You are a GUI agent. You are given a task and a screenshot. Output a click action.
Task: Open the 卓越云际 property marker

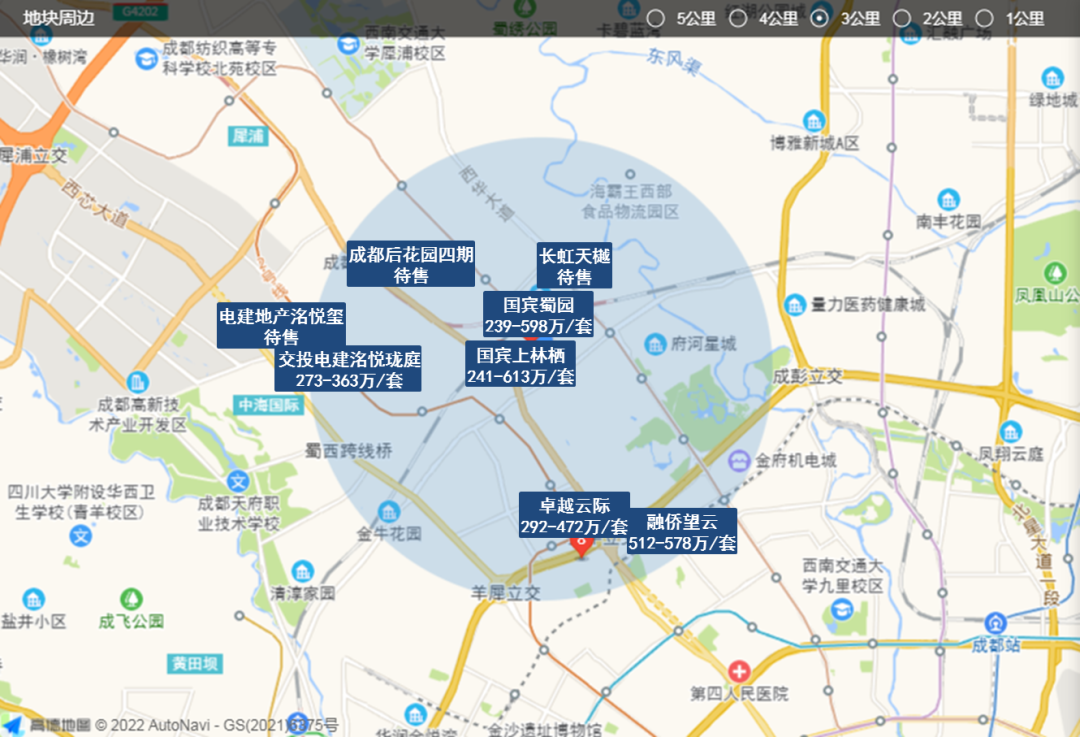(574, 515)
